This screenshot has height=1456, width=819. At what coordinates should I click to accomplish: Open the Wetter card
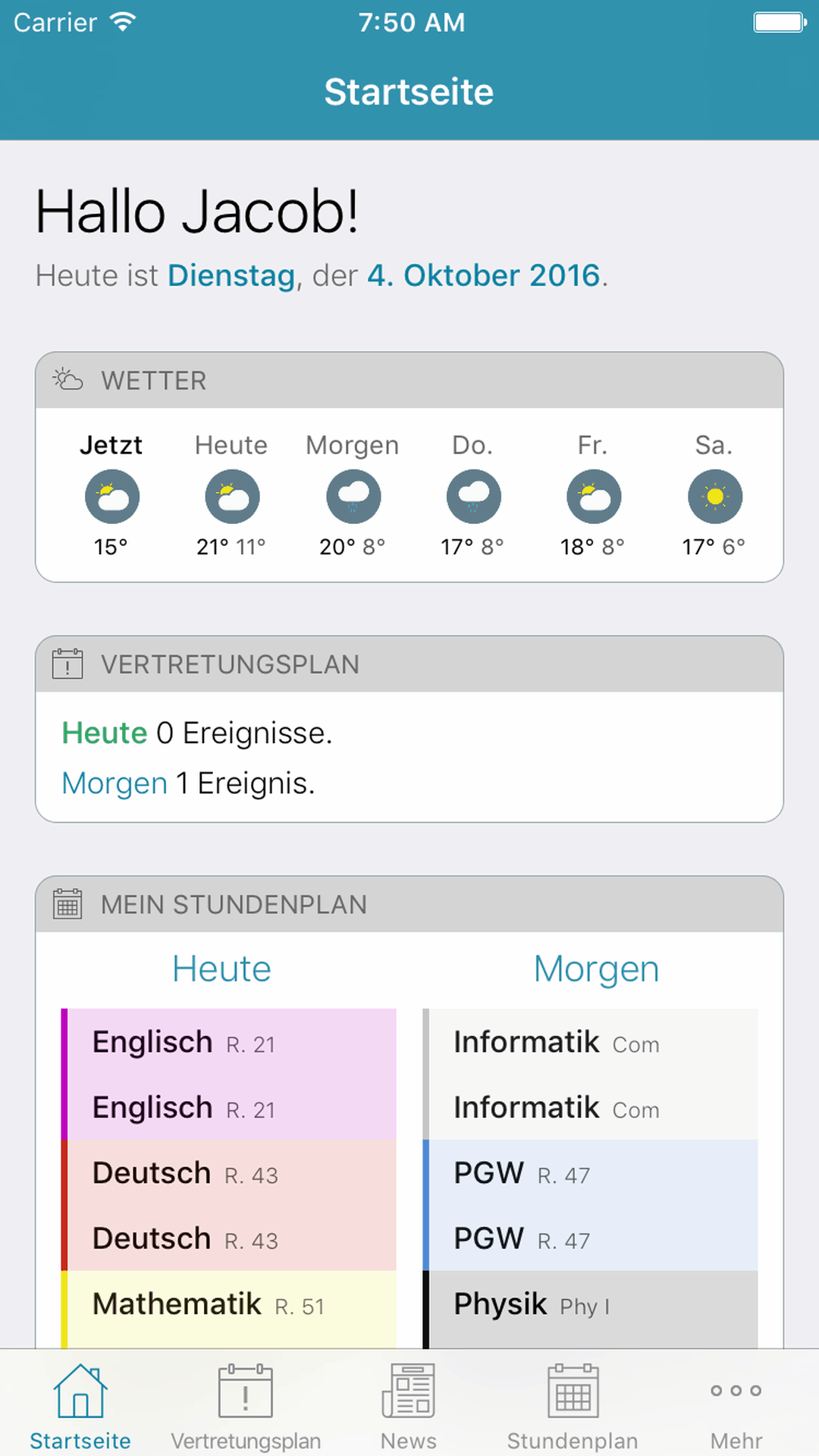pyautogui.click(x=409, y=467)
